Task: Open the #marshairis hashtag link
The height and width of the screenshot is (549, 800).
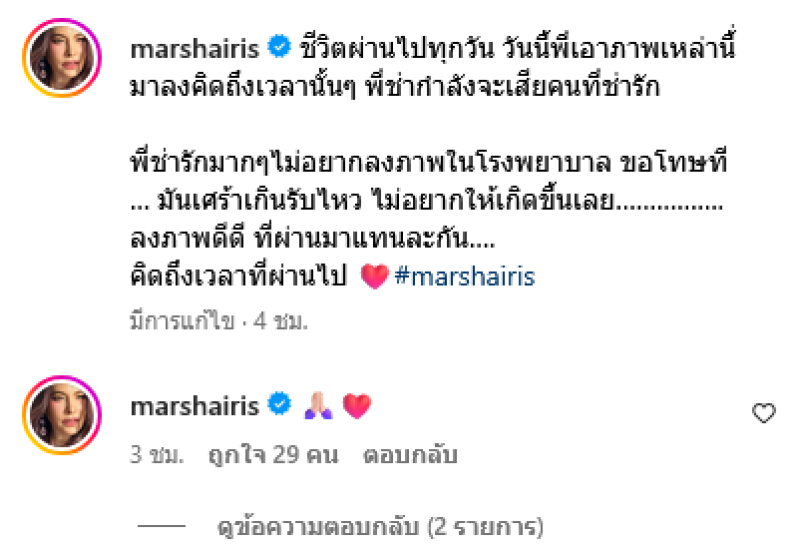Action: coord(465,278)
